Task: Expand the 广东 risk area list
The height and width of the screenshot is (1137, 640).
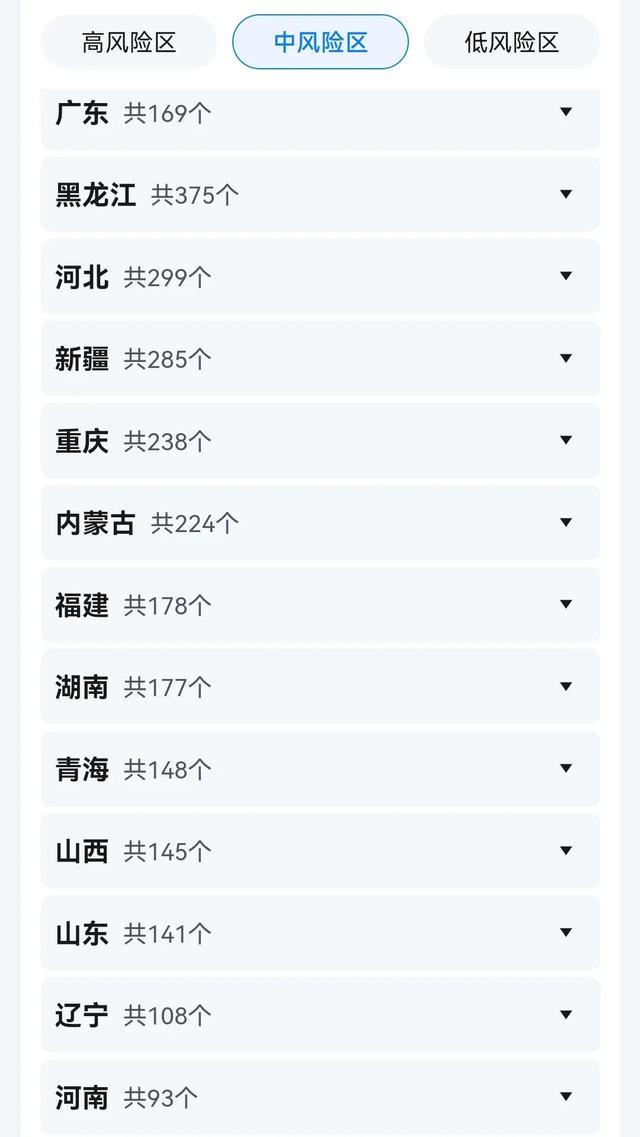Action: (320, 114)
